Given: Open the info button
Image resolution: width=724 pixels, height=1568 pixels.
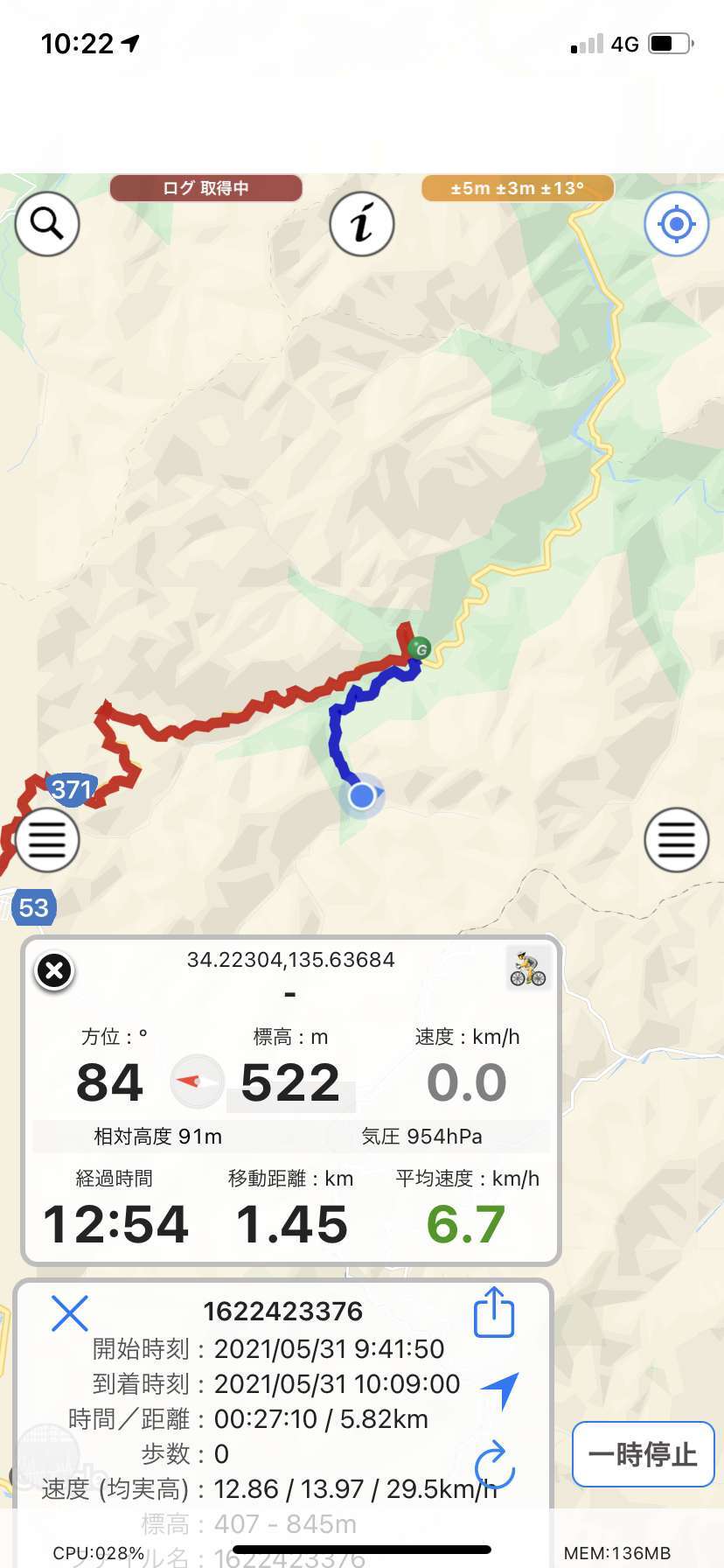Looking at the screenshot, I should [361, 224].
